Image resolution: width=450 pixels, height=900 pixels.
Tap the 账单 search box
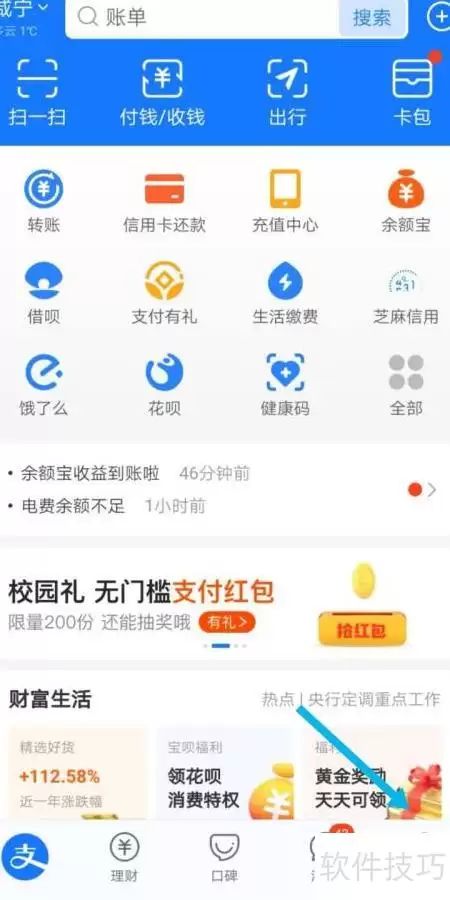(x=202, y=18)
